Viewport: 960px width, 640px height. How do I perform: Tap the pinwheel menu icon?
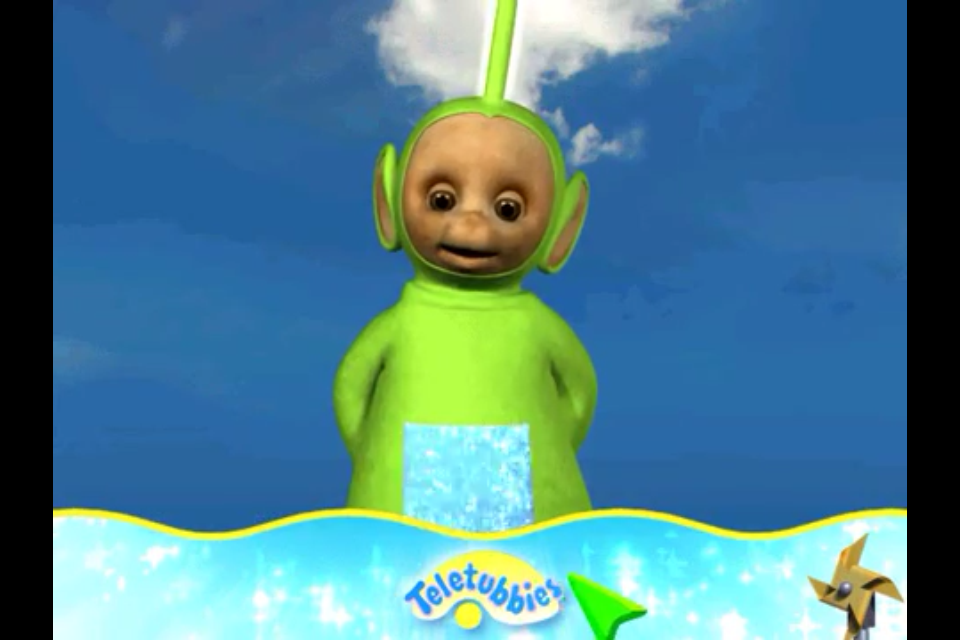point(853,590)
